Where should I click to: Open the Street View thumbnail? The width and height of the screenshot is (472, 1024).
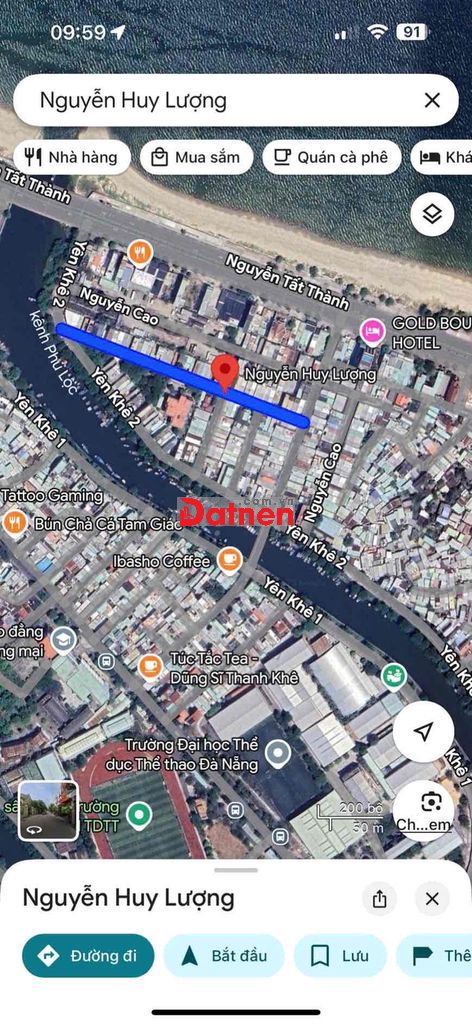(x=48, y=810)
